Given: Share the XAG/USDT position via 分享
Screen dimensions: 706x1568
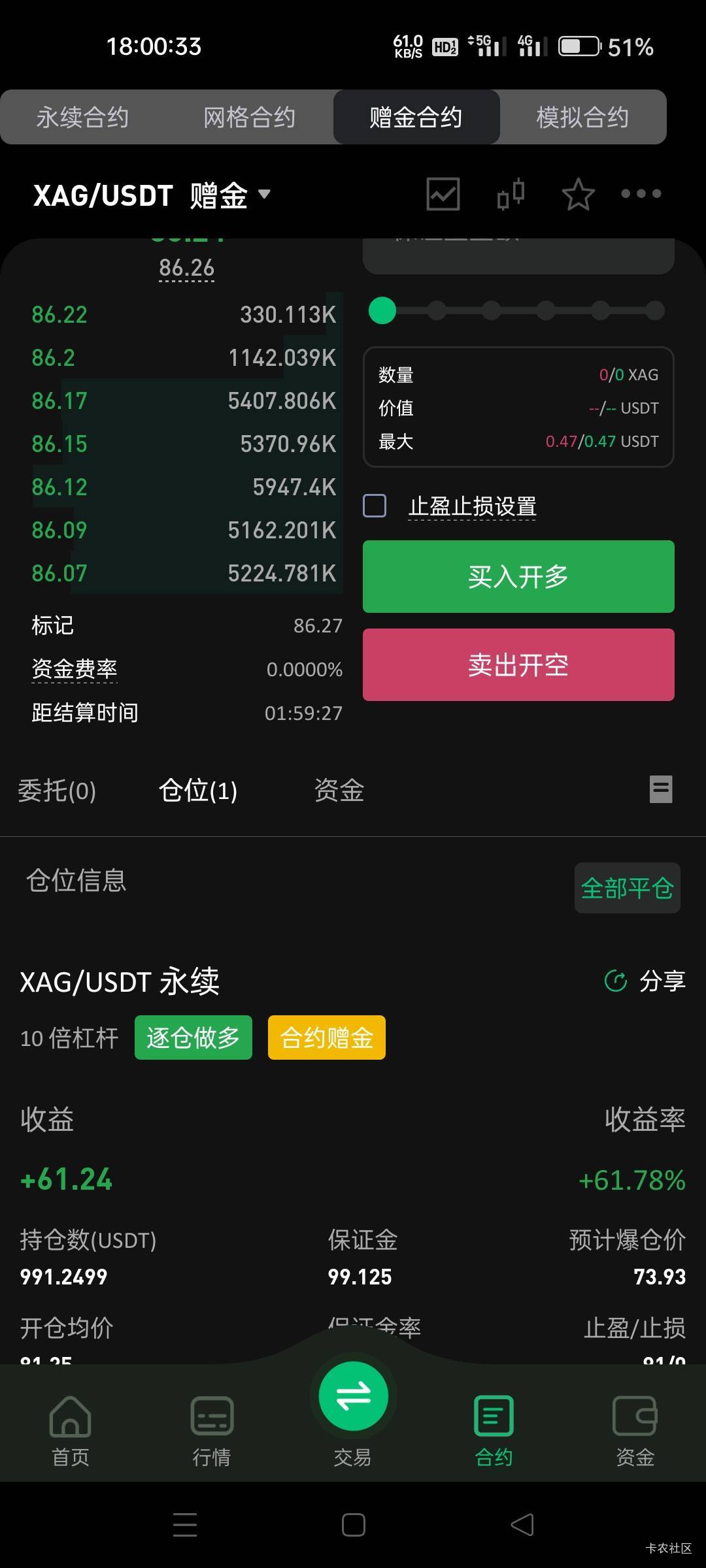Looking at the screenshot, I should coord(645,981).
